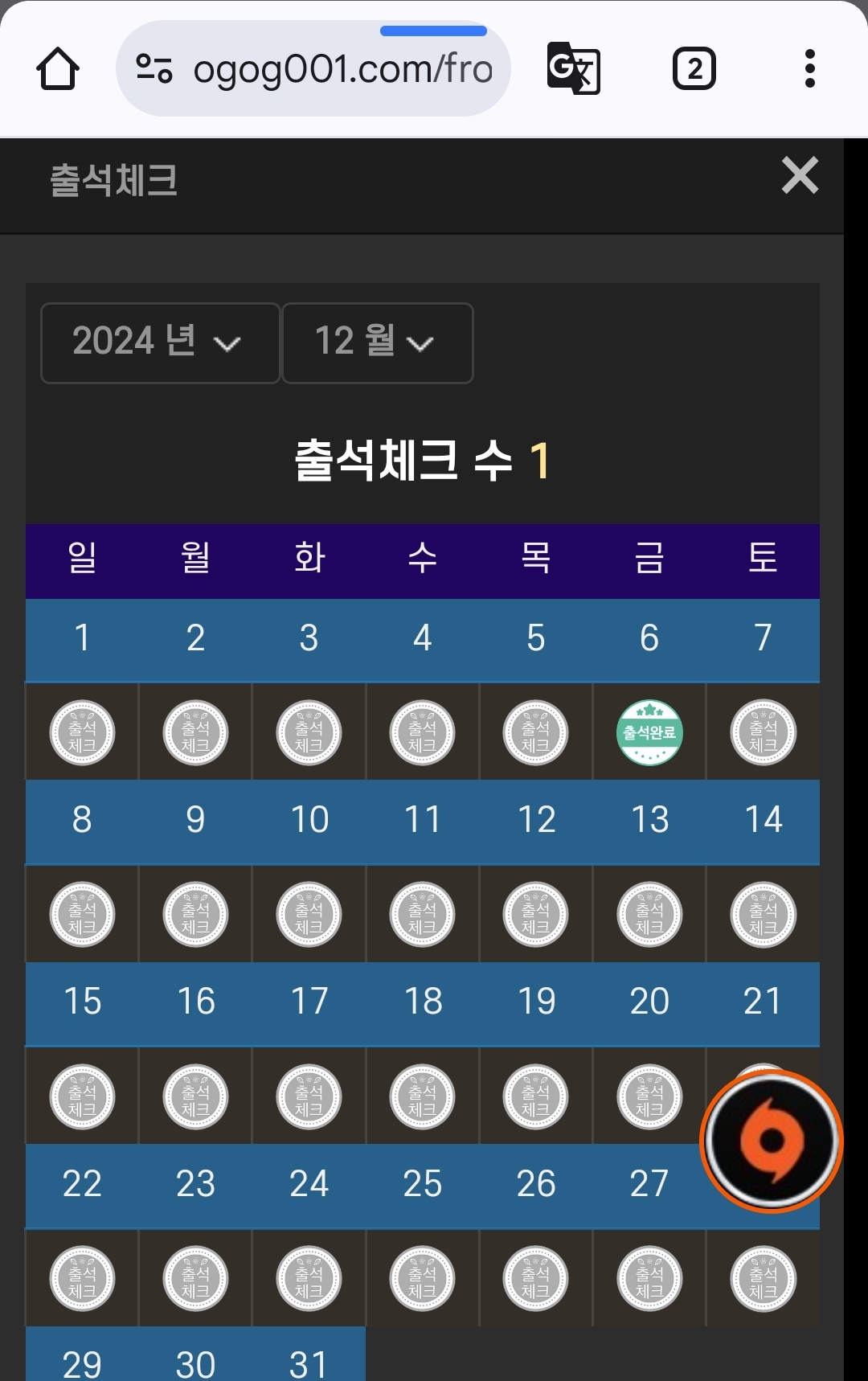Expand the 2024 년 year dropdown
Viewport: 868px width, 1381px height.
(x=159, y=342)
